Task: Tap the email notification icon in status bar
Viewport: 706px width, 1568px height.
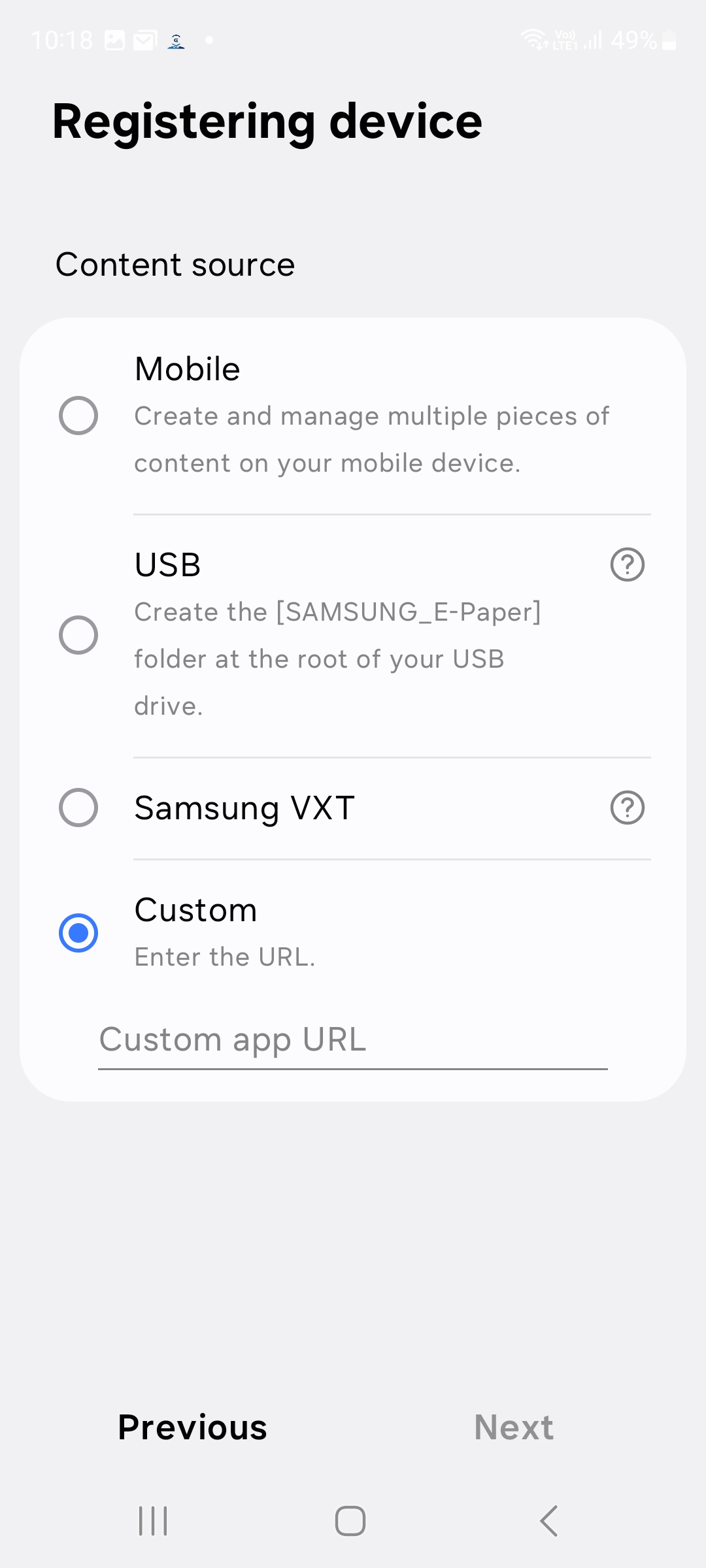Action: (145, 39)
